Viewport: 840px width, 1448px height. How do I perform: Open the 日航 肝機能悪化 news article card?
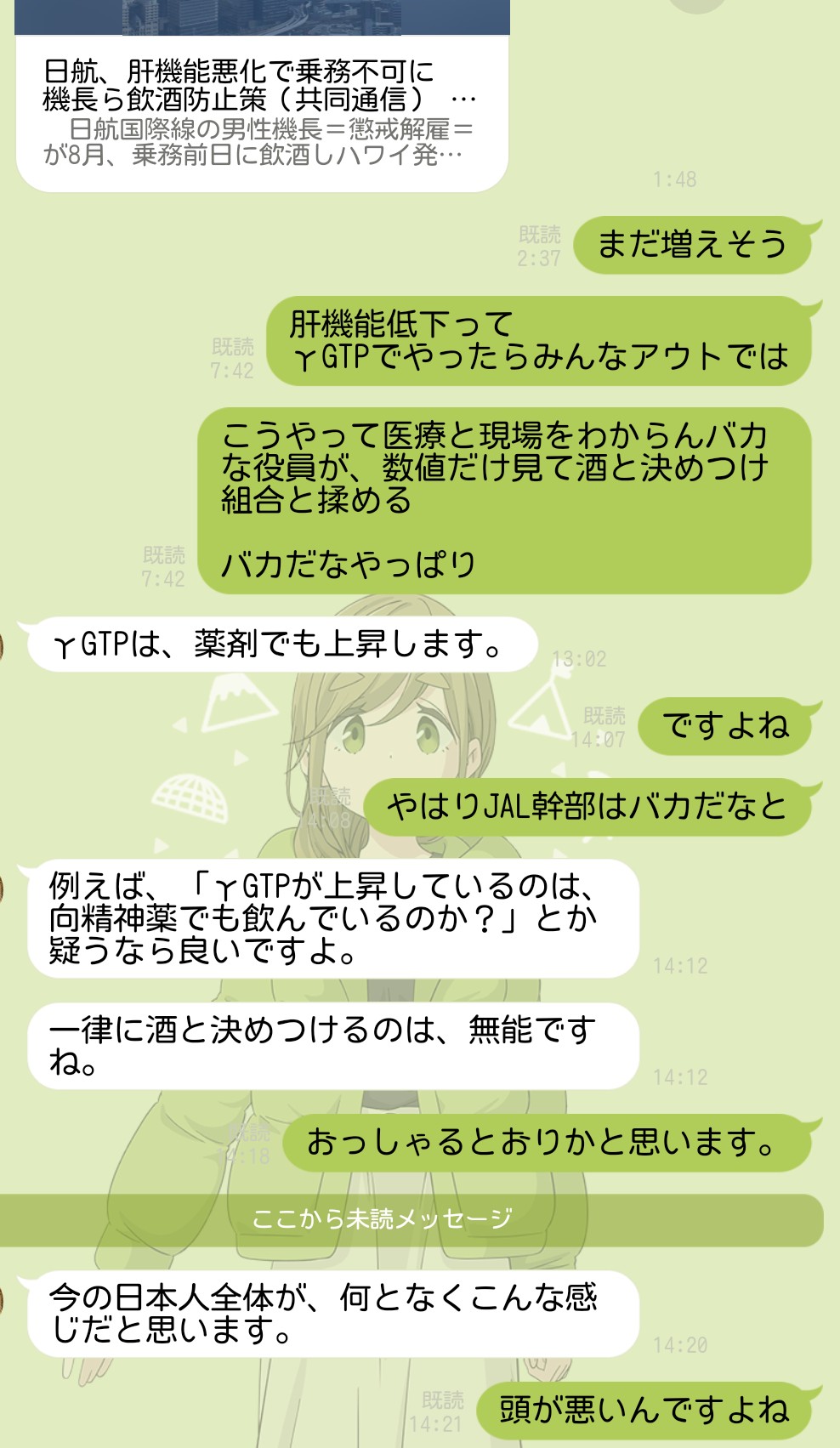259,111
